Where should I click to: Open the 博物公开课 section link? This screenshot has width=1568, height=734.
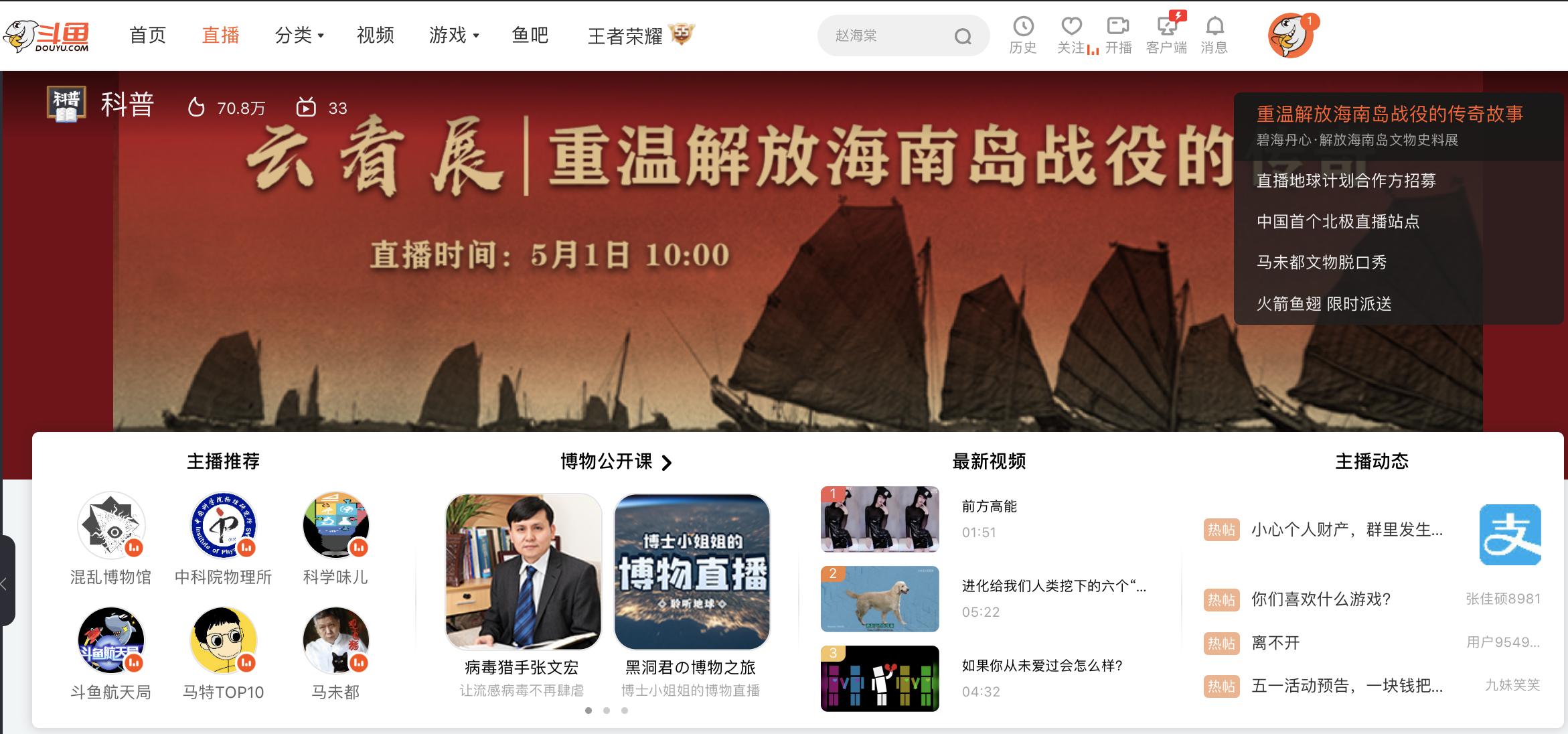tap(615, 461)
